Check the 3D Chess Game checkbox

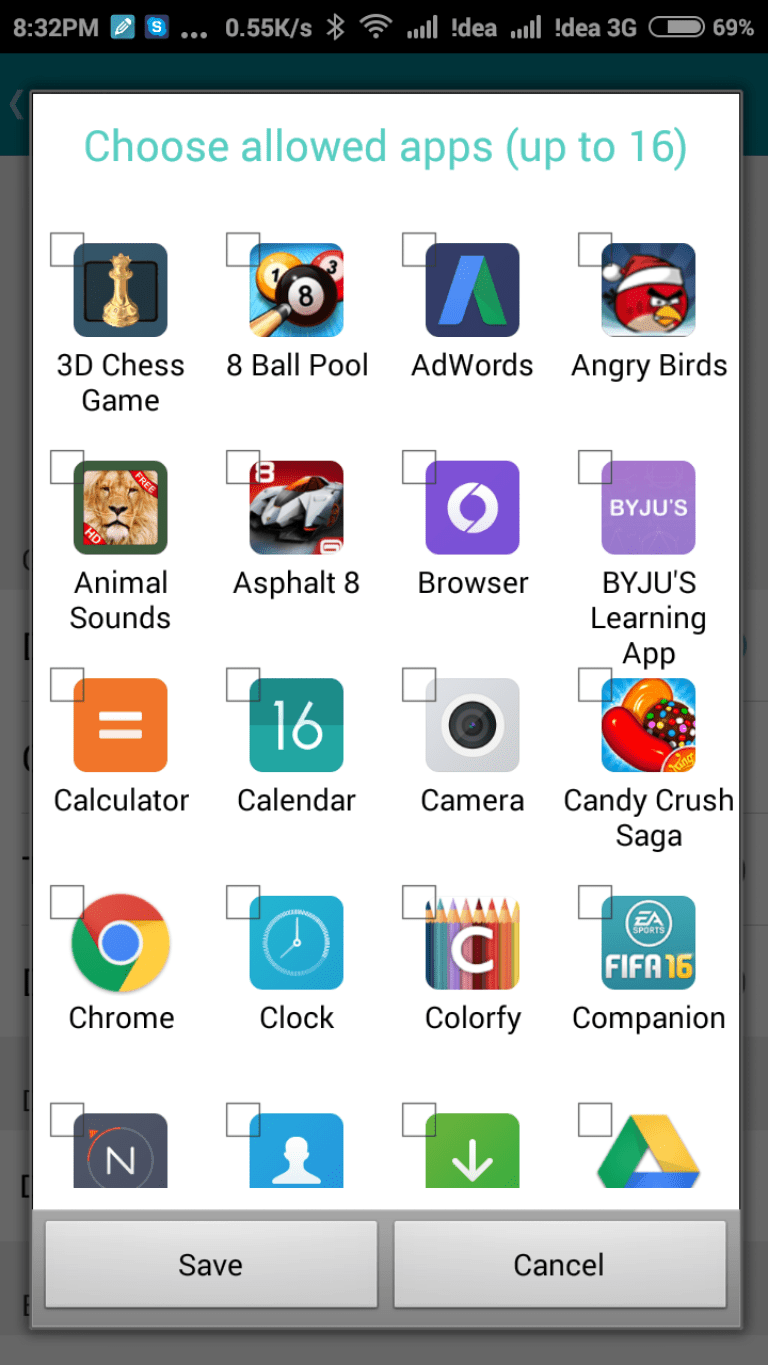pos(67,250)
